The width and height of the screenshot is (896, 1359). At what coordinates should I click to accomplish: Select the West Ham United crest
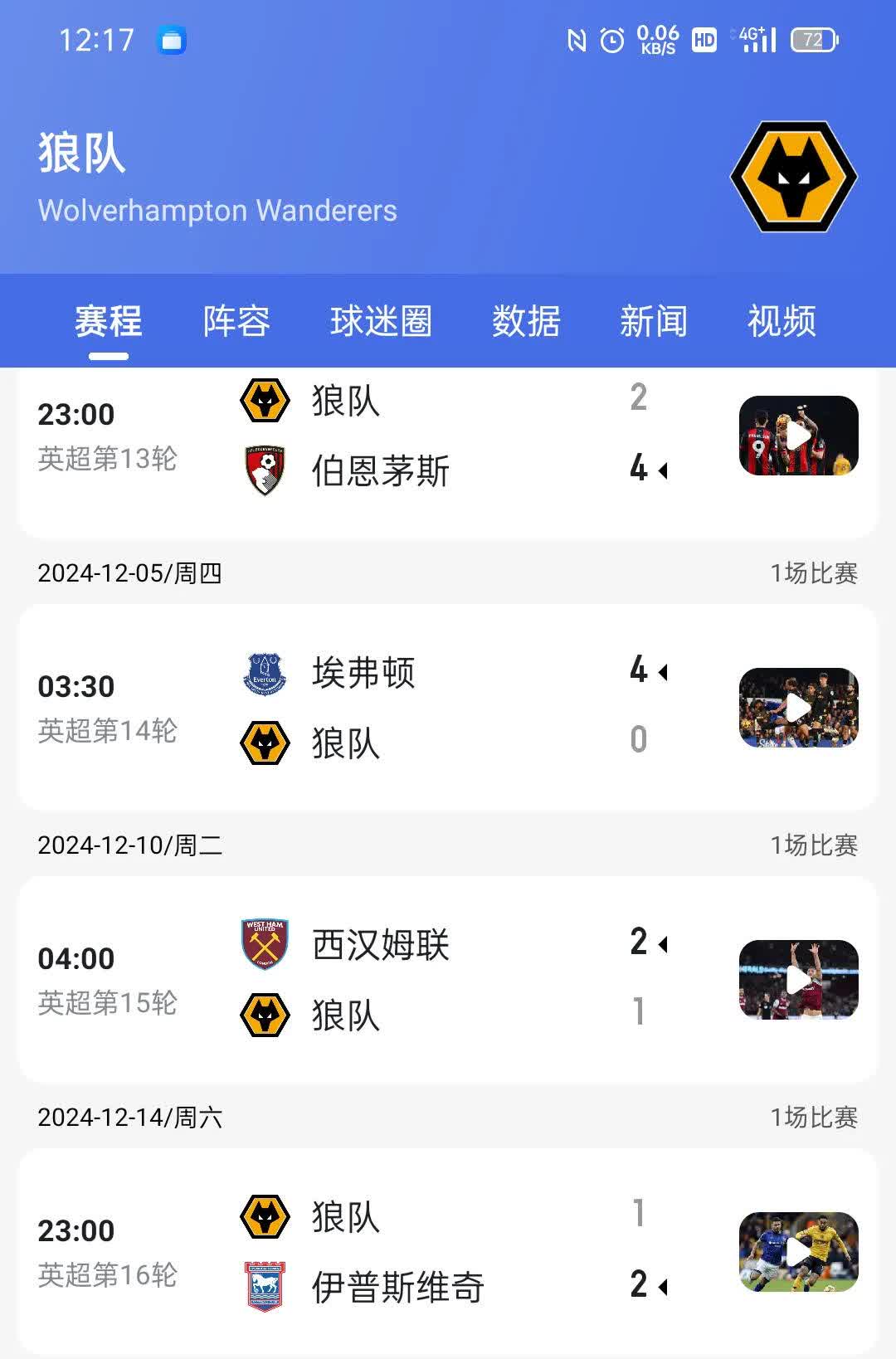[x=264, y=943]
